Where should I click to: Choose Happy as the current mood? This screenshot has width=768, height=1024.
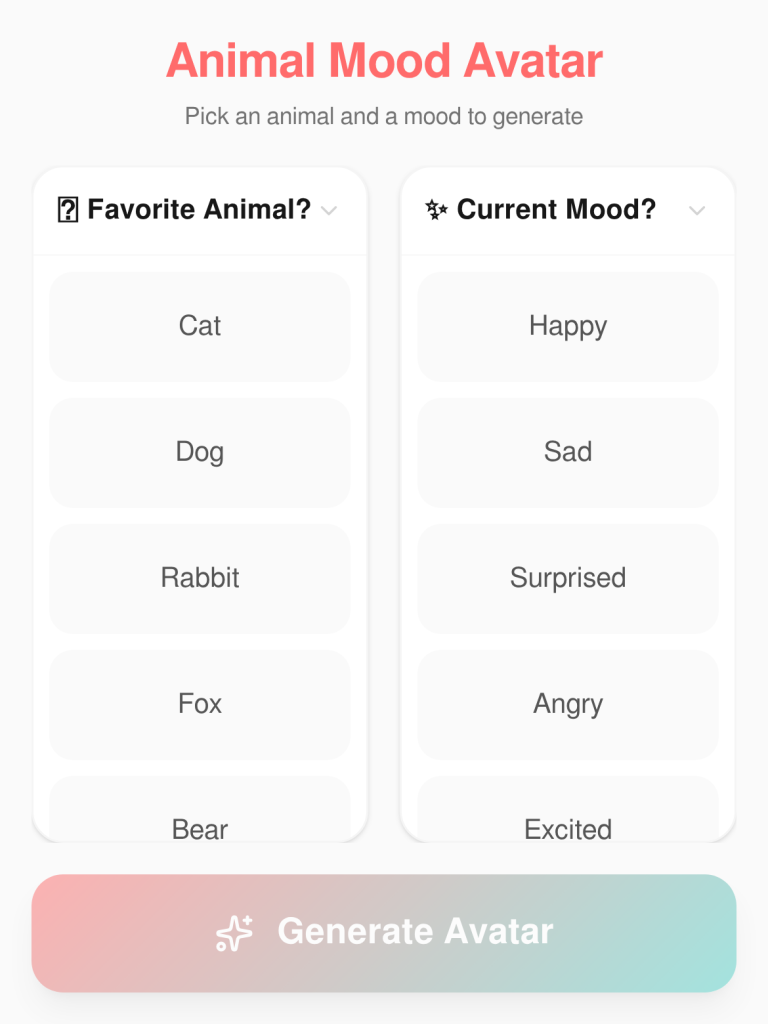568,326
